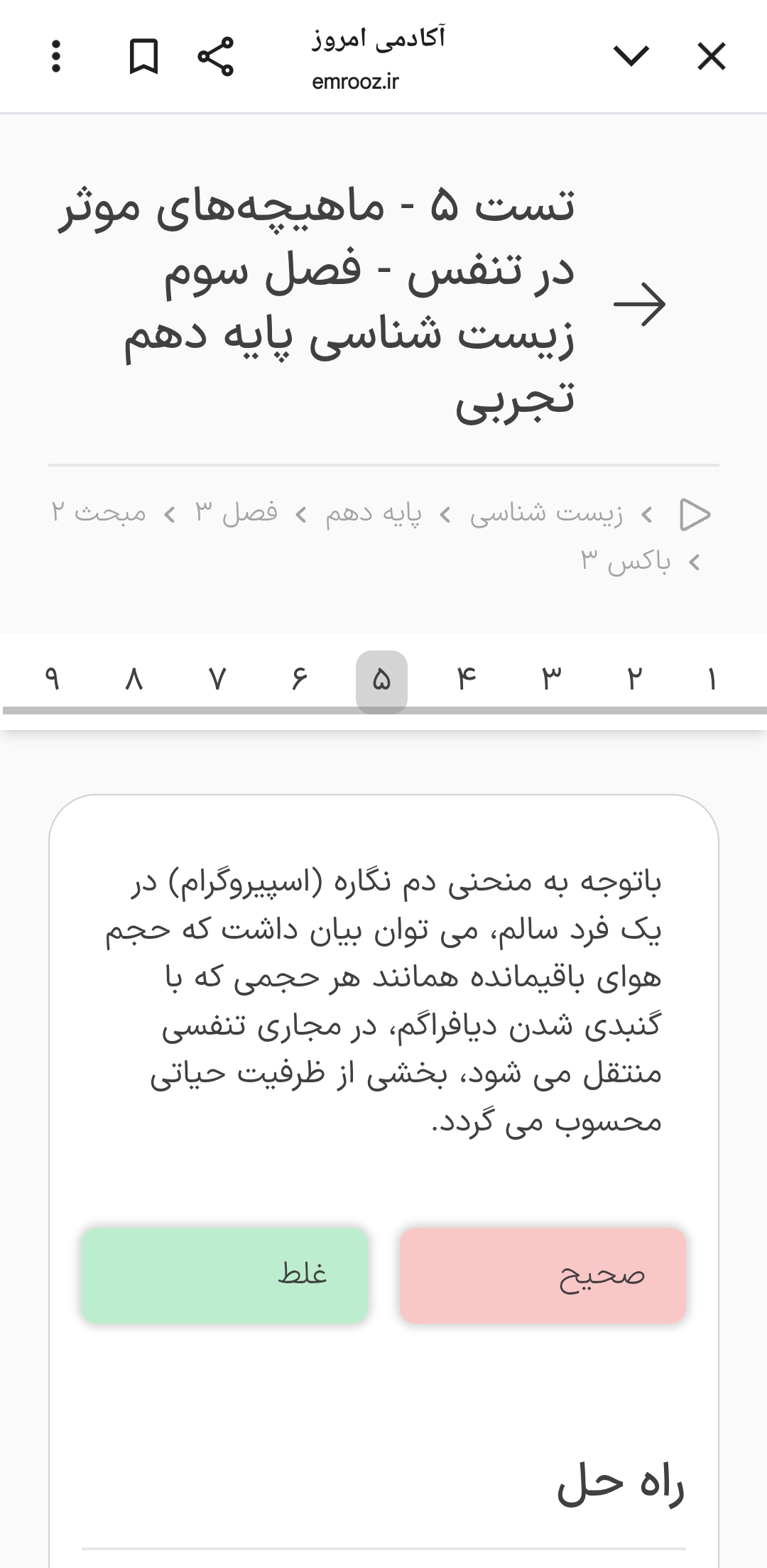Open پایه دهم breadcrumb link
Viewport: 767px width, 1568px height.
click(374, 513)
